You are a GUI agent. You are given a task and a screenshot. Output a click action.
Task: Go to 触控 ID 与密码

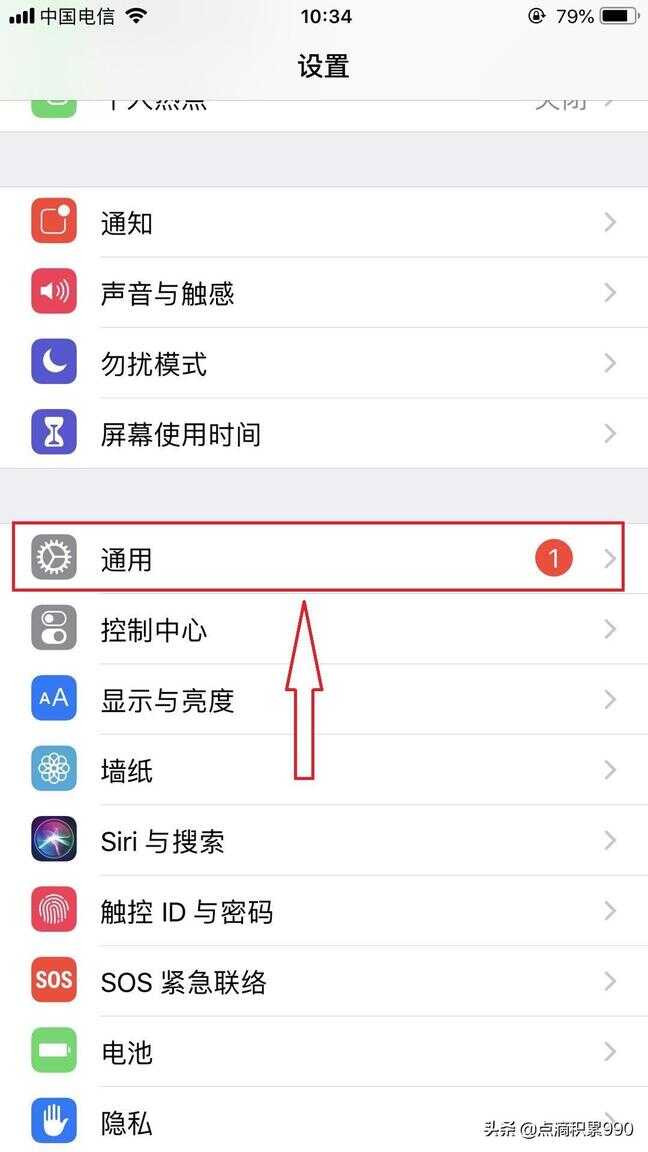coord(324,911)
